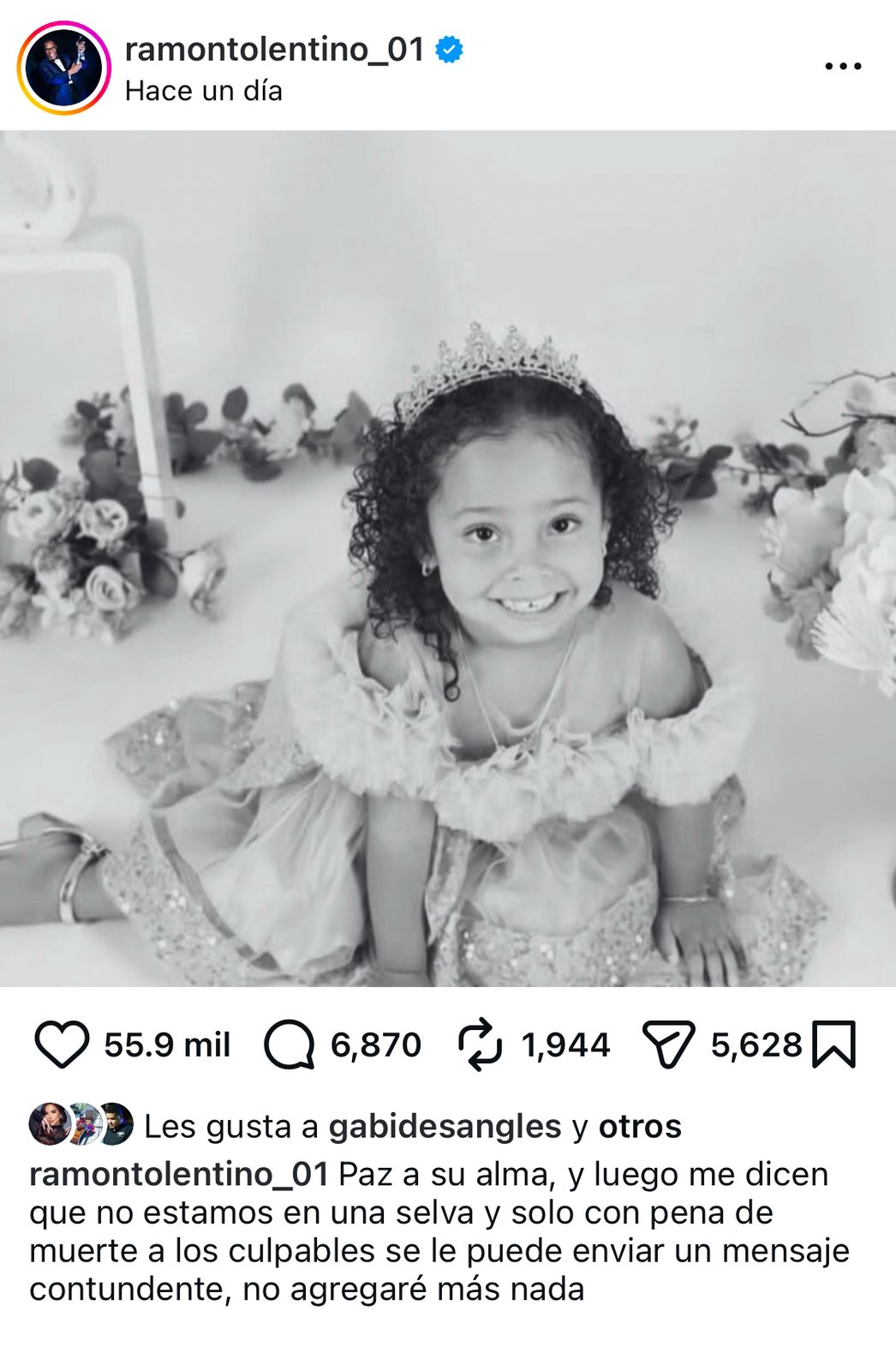Like this post with the heart icon
The height and width of the screenshot is (1371, 896).
pyautogui.click(x=62, y=1045)
